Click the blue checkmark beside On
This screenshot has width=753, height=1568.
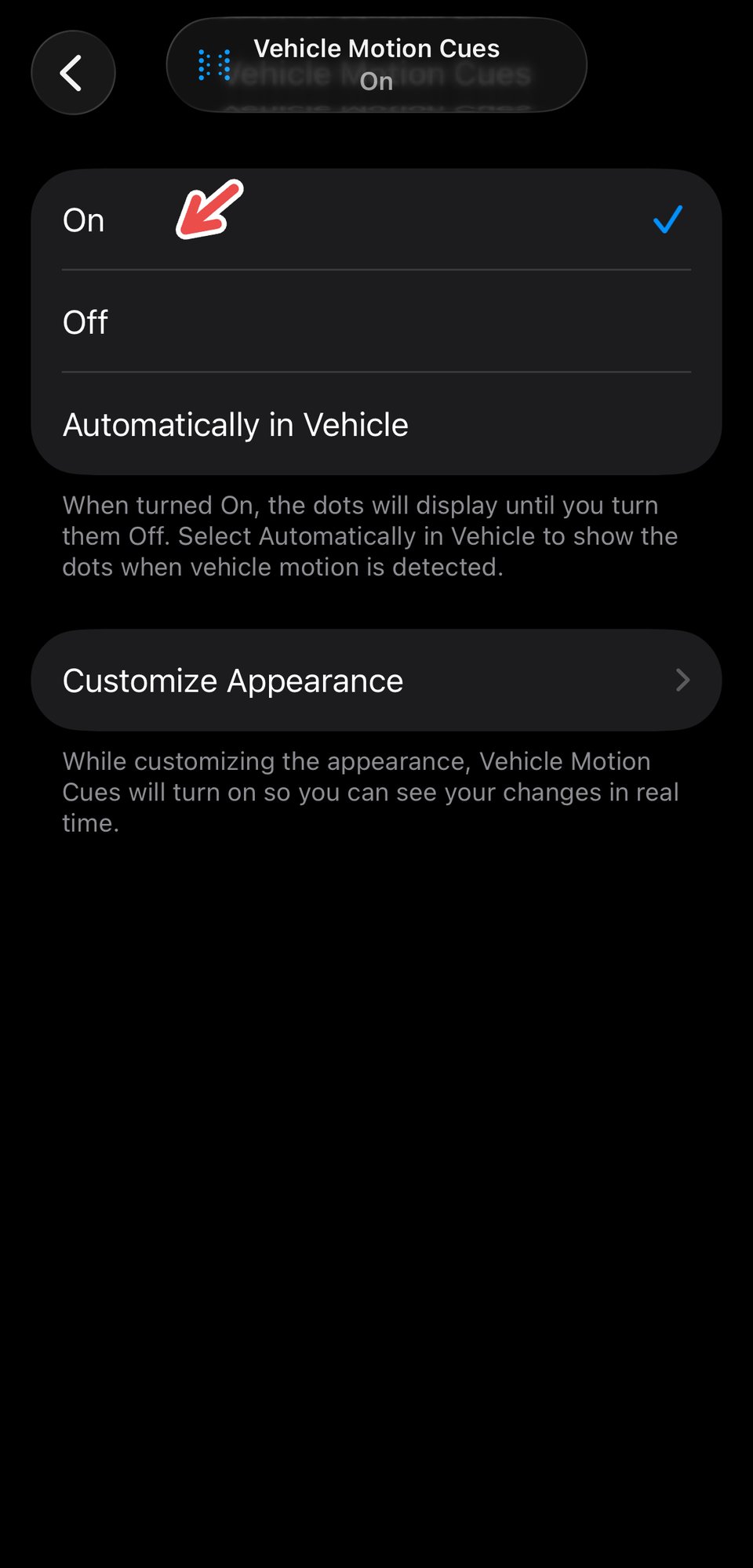667,220
